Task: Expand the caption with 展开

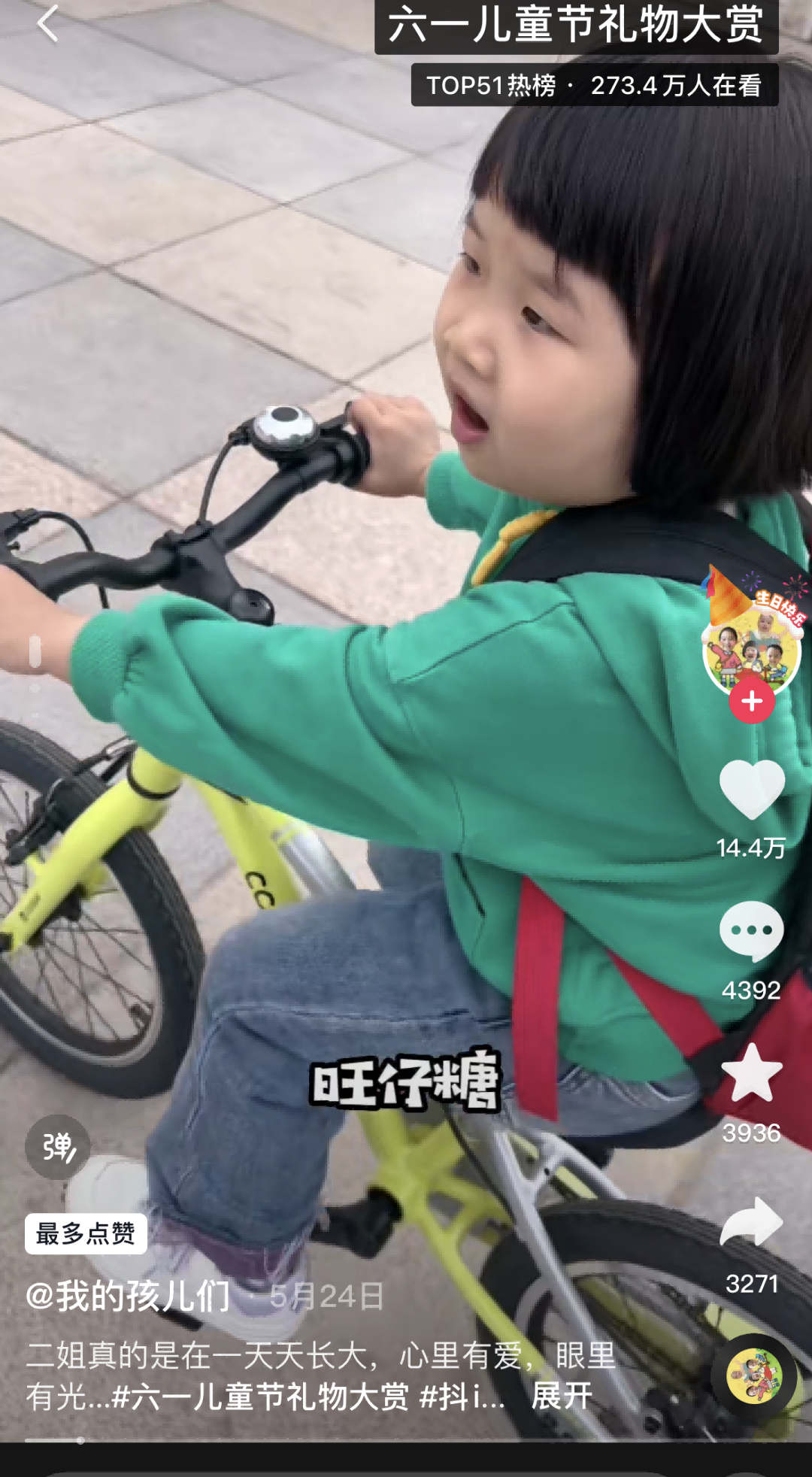Action: (x=562, y=1397)
